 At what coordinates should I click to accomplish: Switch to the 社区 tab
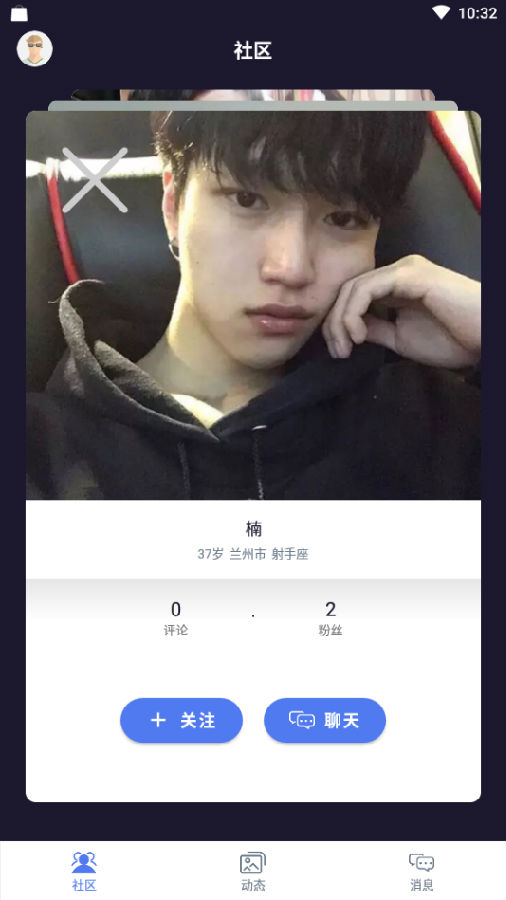[x=84, y=871]
